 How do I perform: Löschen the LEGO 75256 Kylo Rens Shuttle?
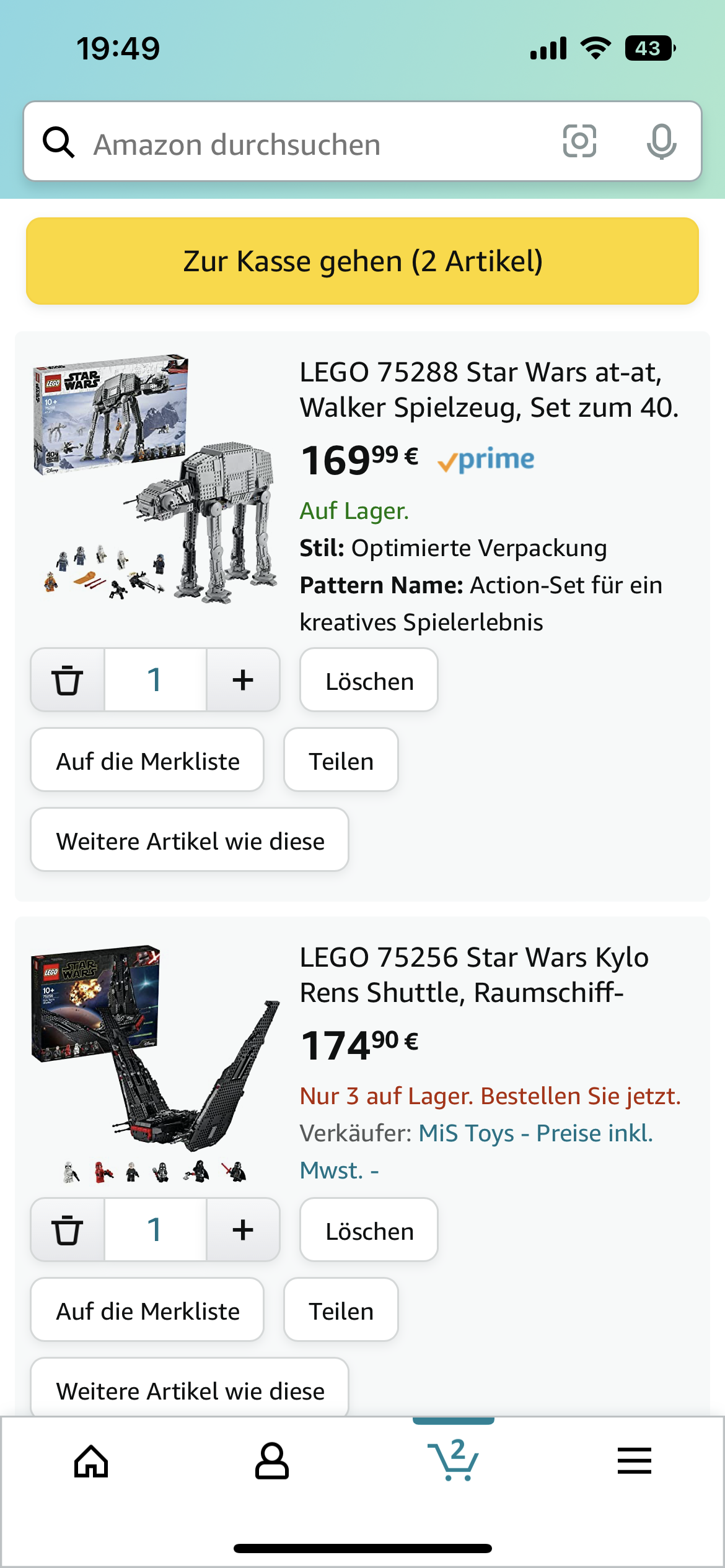click(x=368, y=1230)
